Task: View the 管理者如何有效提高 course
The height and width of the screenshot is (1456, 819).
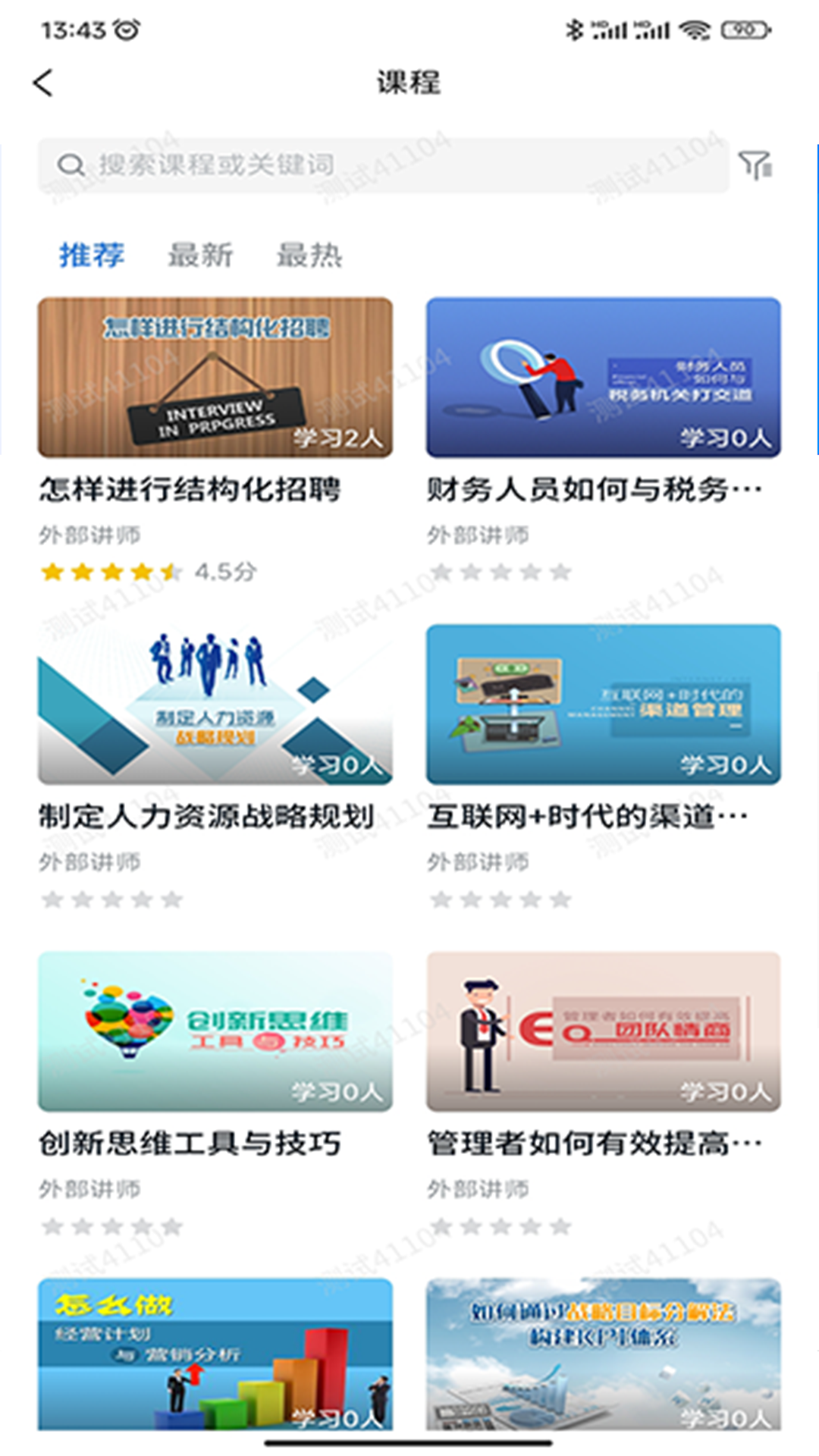Action: (x=603, y=1031)
